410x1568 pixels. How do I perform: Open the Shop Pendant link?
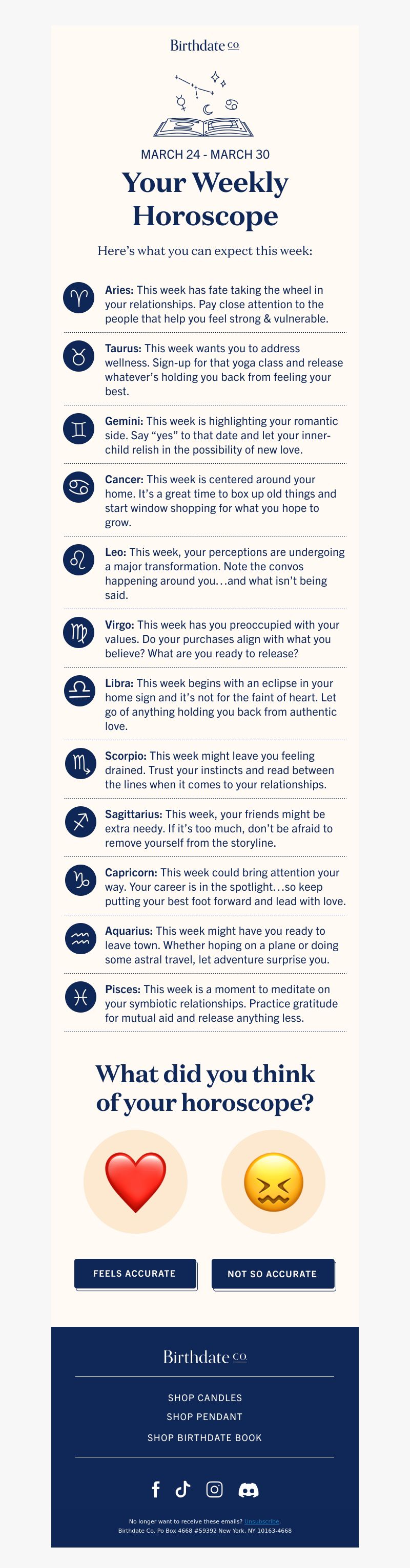[204, 1416]
